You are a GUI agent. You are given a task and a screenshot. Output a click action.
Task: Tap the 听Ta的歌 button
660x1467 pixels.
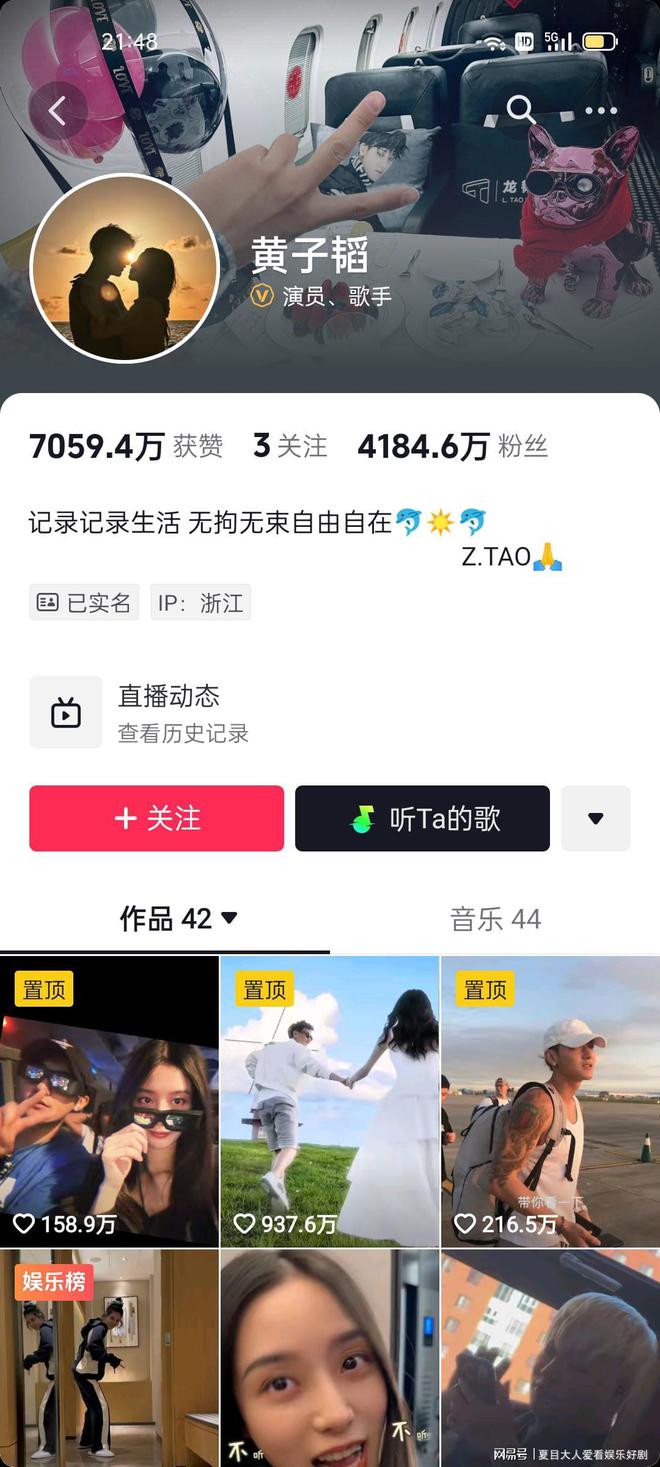pos(422,818)
